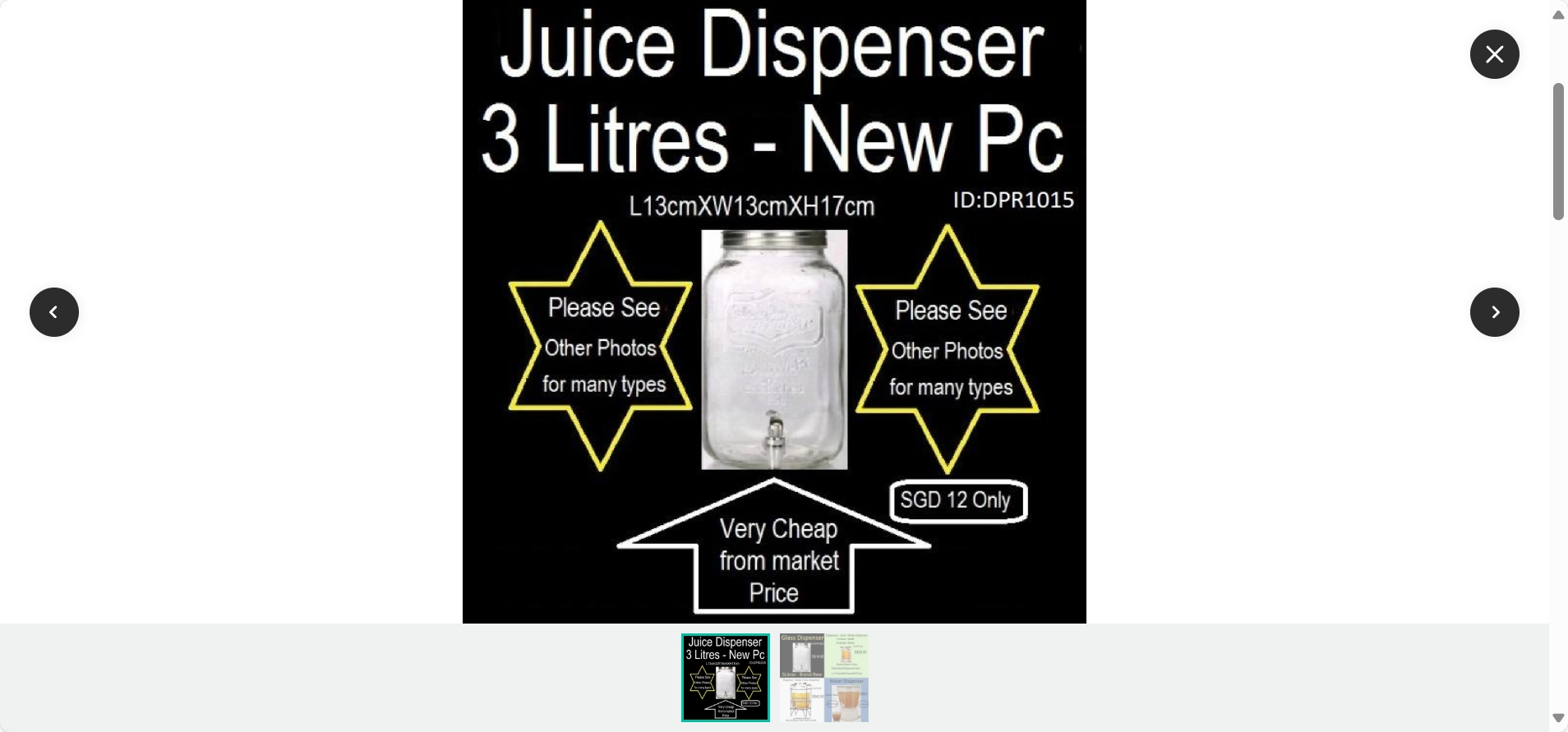
Task: Advance to the next photo
Action: [x=1494, y=312]
